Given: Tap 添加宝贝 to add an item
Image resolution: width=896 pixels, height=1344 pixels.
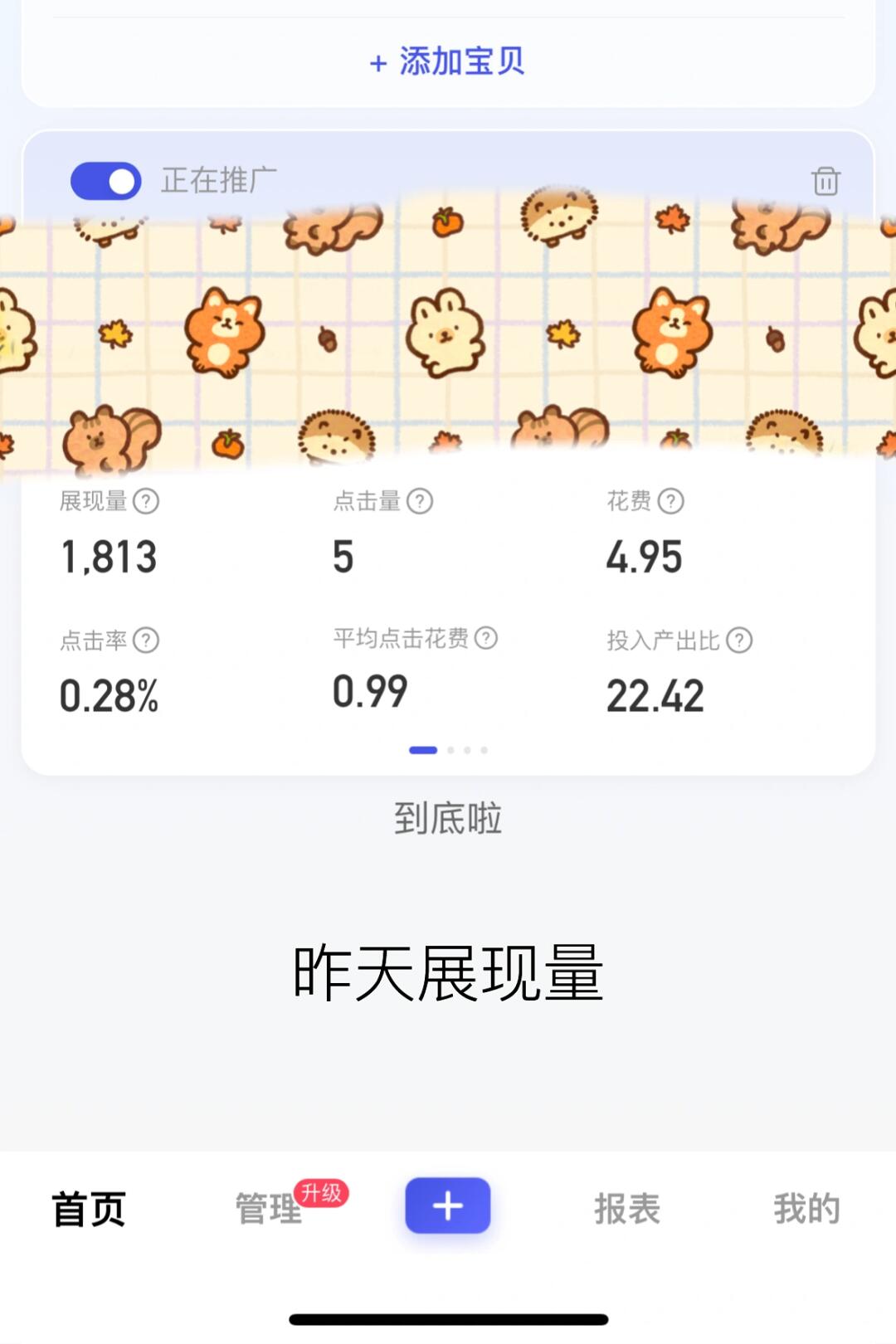Looking at the screenshot, I should click(x=448, y=61).
